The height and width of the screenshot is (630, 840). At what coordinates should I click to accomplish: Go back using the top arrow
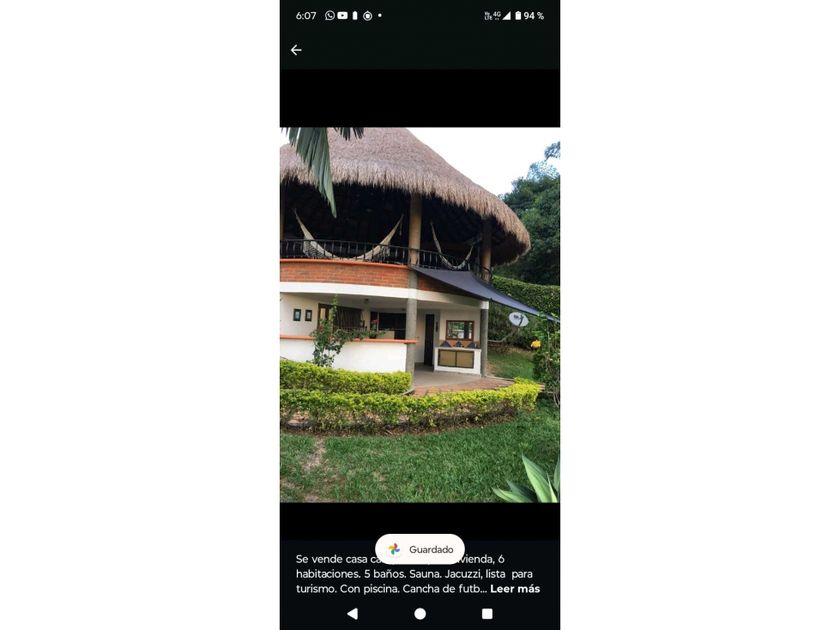pos(296,50)
